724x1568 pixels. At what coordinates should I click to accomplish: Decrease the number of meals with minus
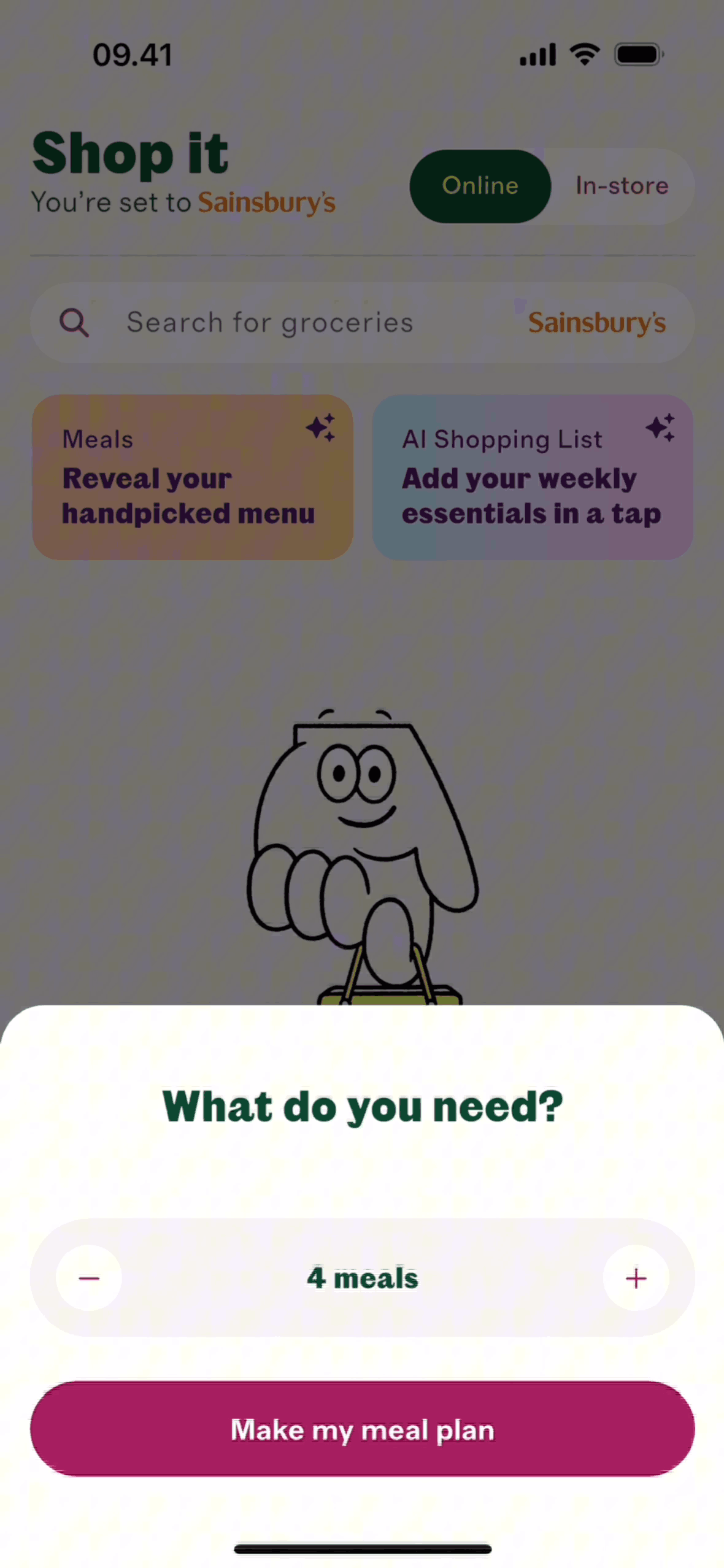89,1278
